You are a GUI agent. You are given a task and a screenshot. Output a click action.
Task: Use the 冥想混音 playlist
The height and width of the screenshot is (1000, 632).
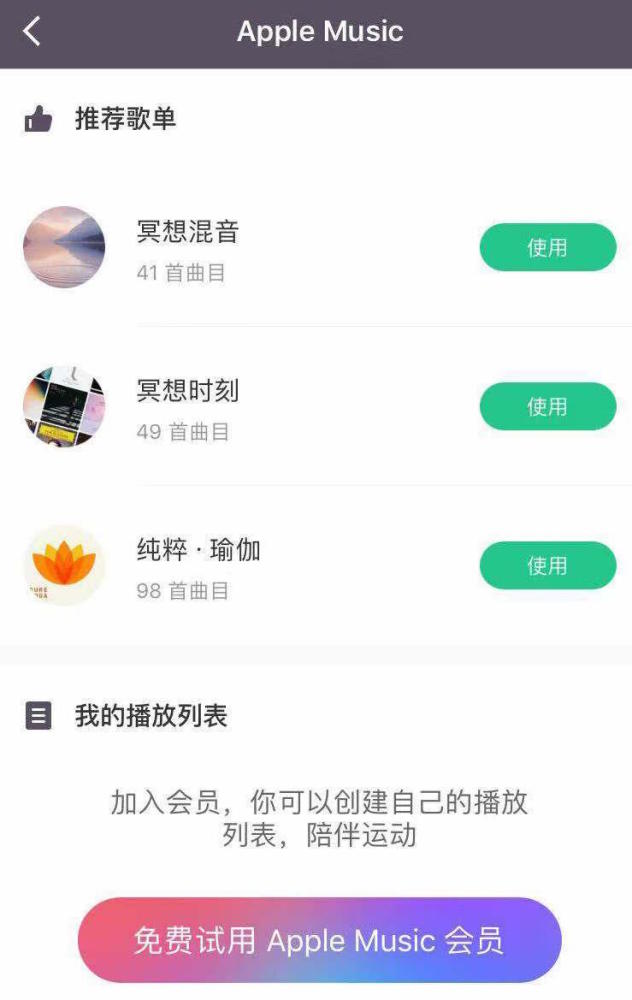547,247
